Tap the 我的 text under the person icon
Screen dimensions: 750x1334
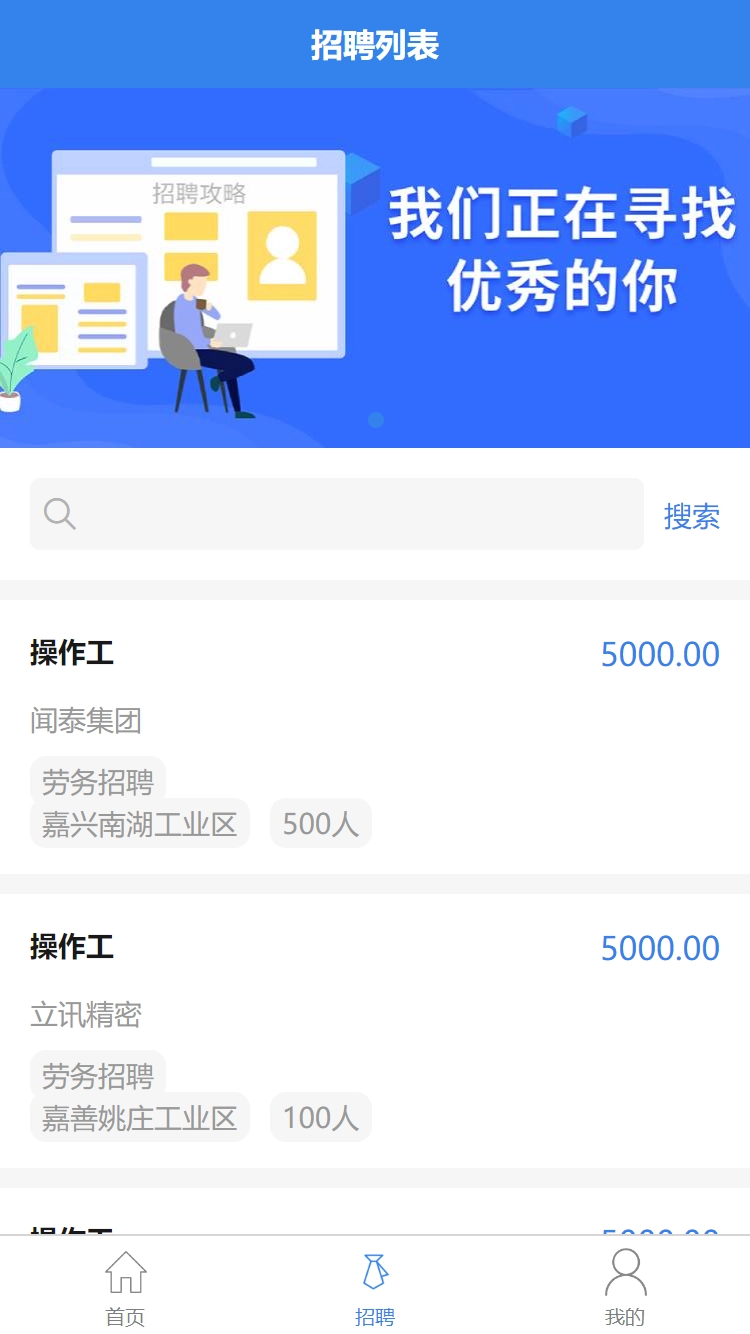coord(626,1317)
